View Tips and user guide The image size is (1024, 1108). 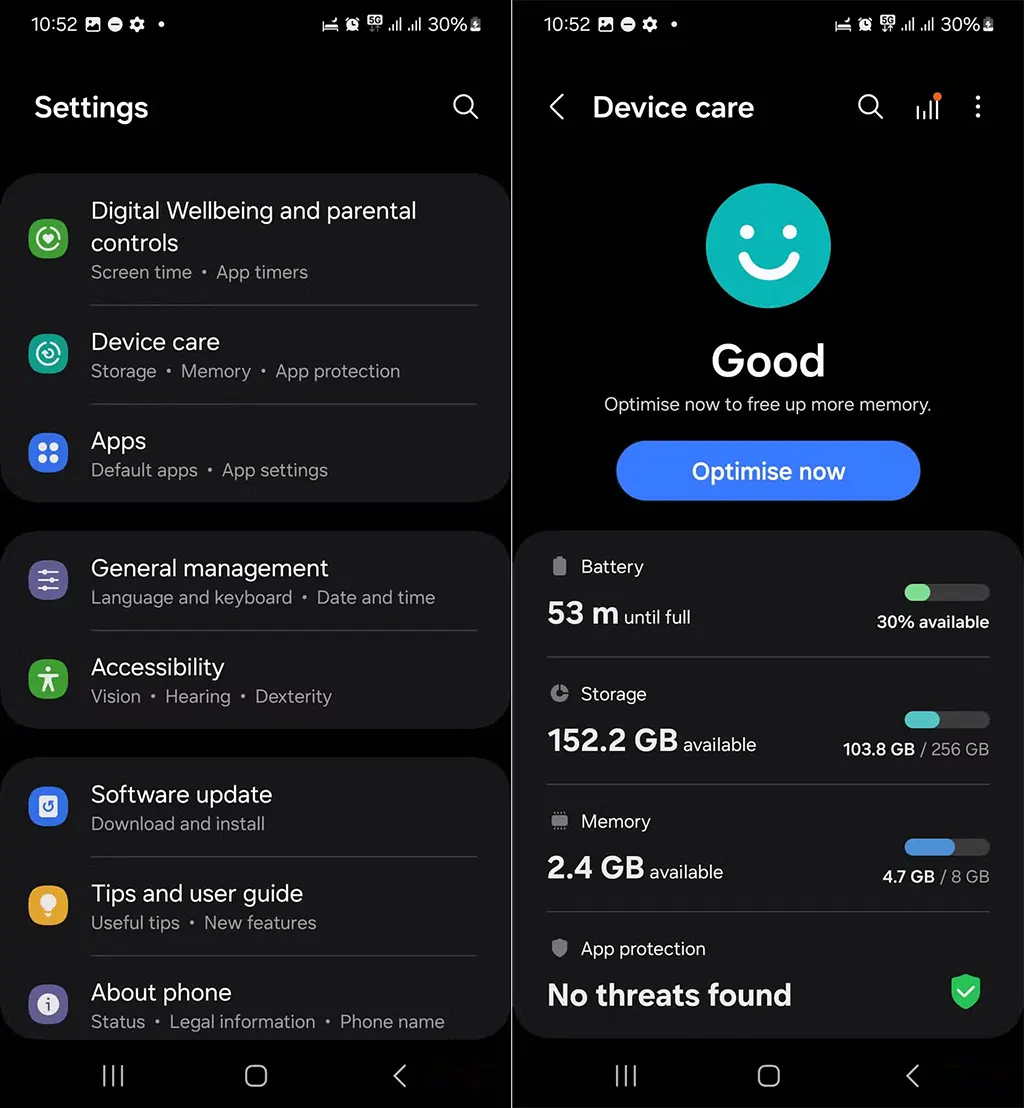pyautogui.click(x=254, y=906)
